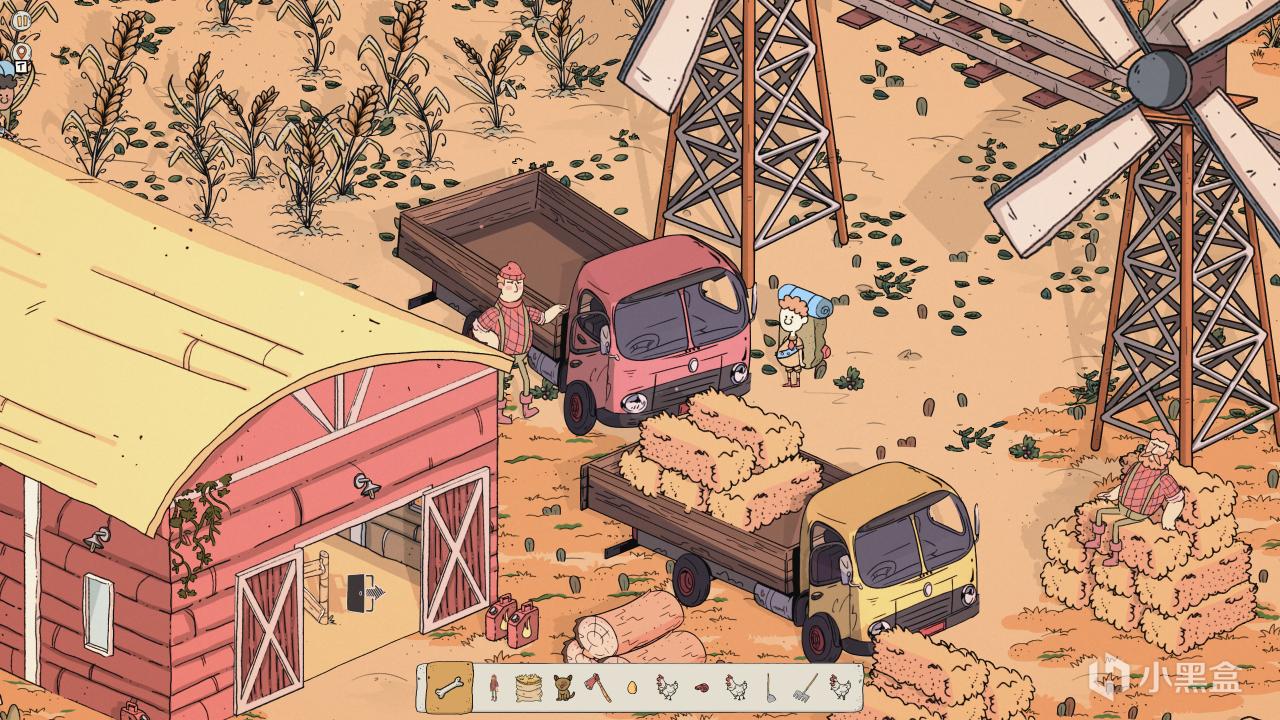
Task: Select the raw meat target
Action: point(701,687)
